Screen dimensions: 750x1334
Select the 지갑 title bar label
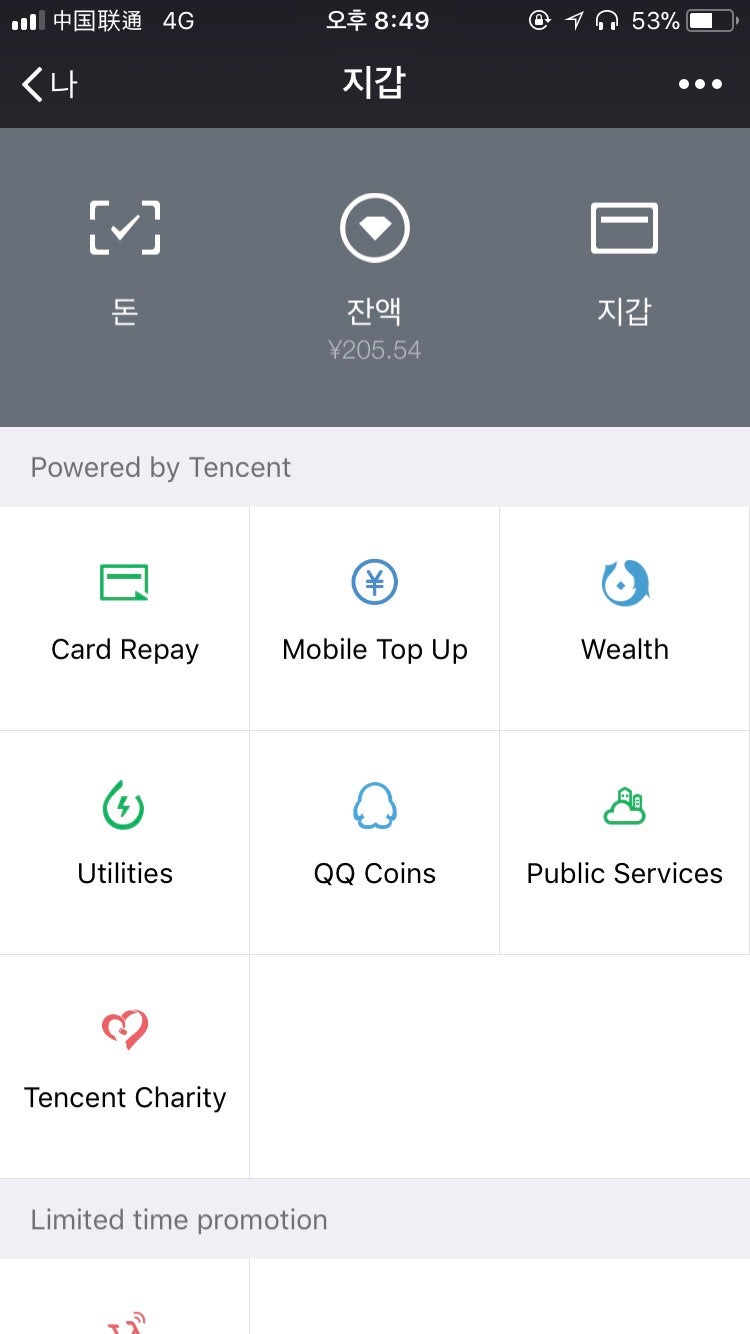coord(374,84)
